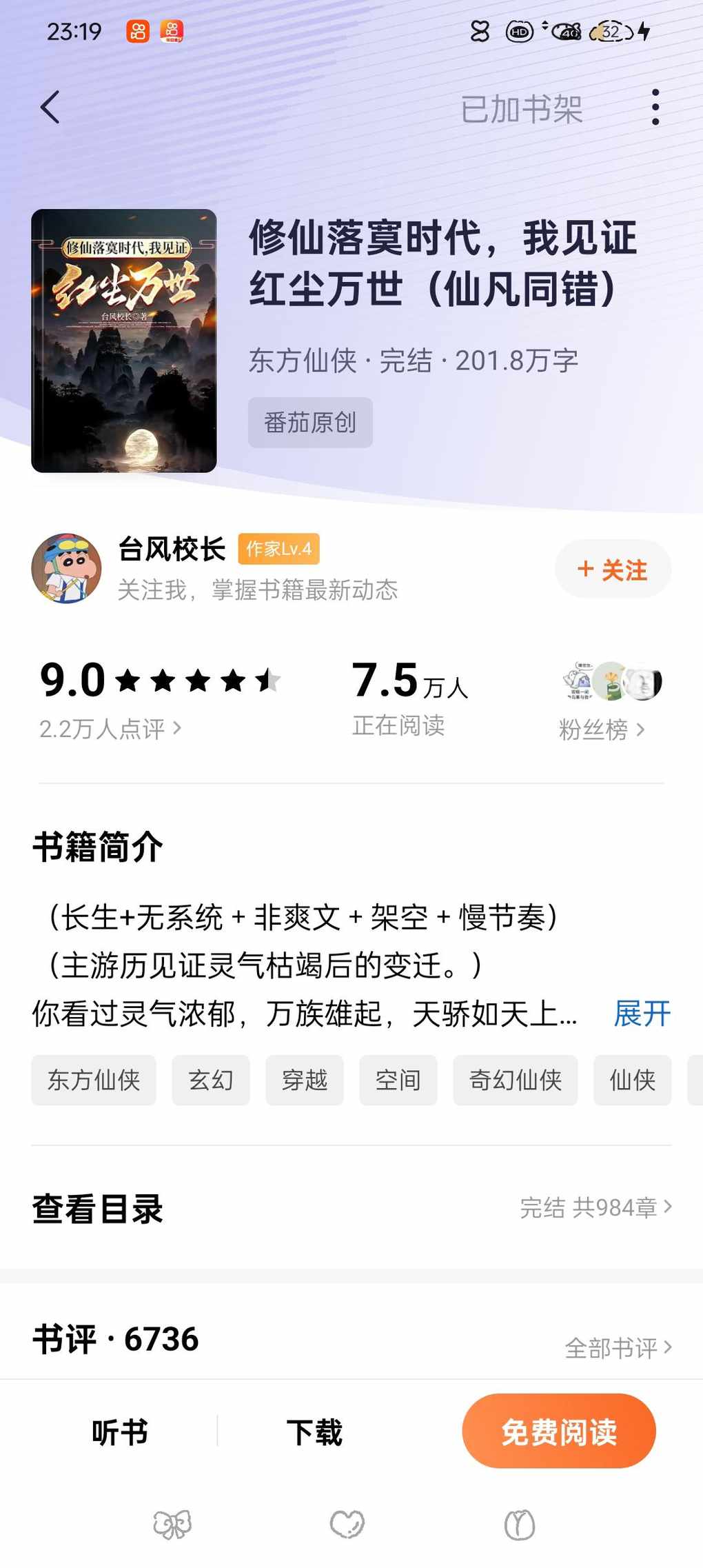Image resolution: width=703 pixels, height=1568 pixels.
Task: Tap 下载 to download the book
Action: (x=314, y=1432)
